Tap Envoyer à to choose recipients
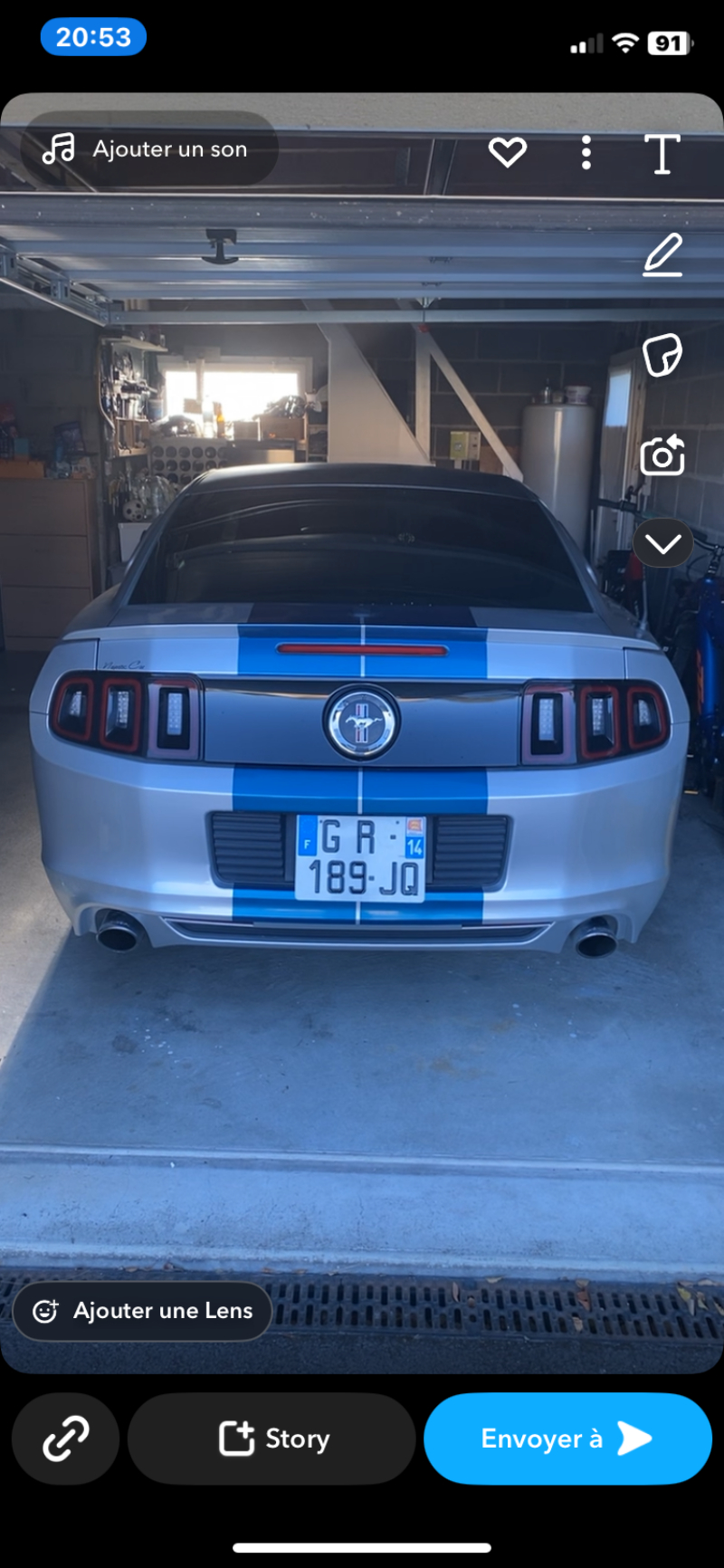Image resolution: width=724 pixels, height=1568 pixels. coord(567,1439)
